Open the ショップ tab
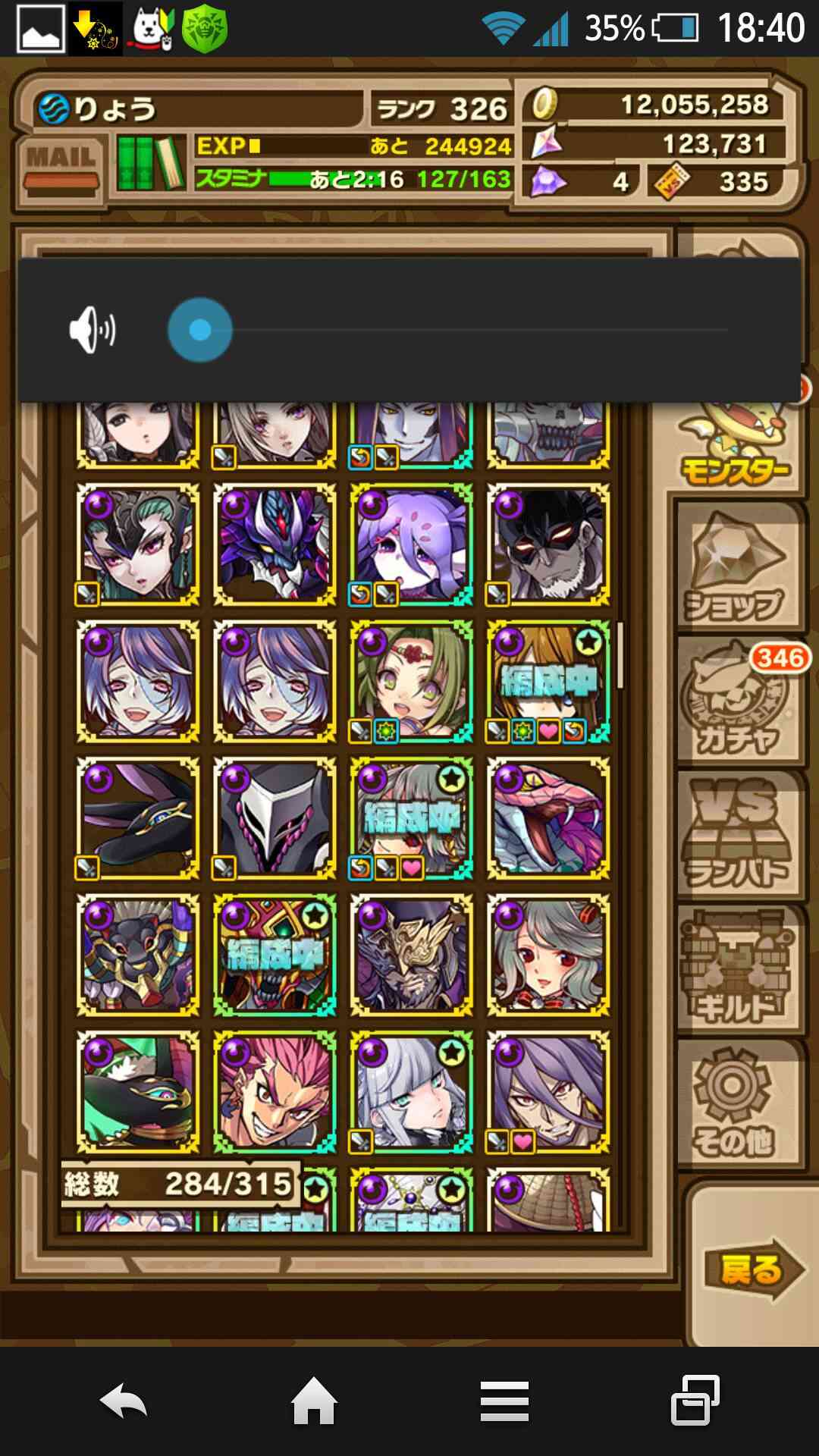Screen dimensions: 819x1456 (736, 567)
